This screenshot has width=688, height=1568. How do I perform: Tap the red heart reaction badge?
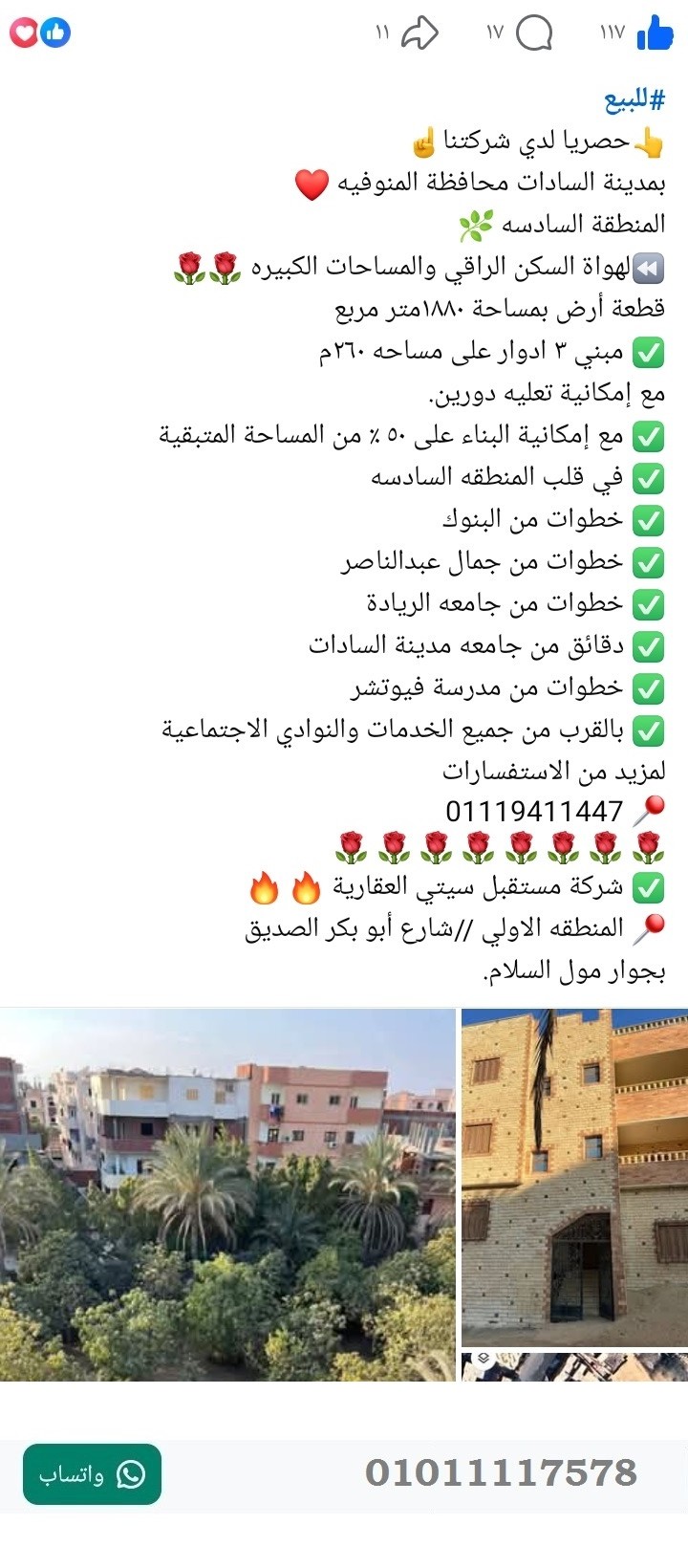click(21, 33)
